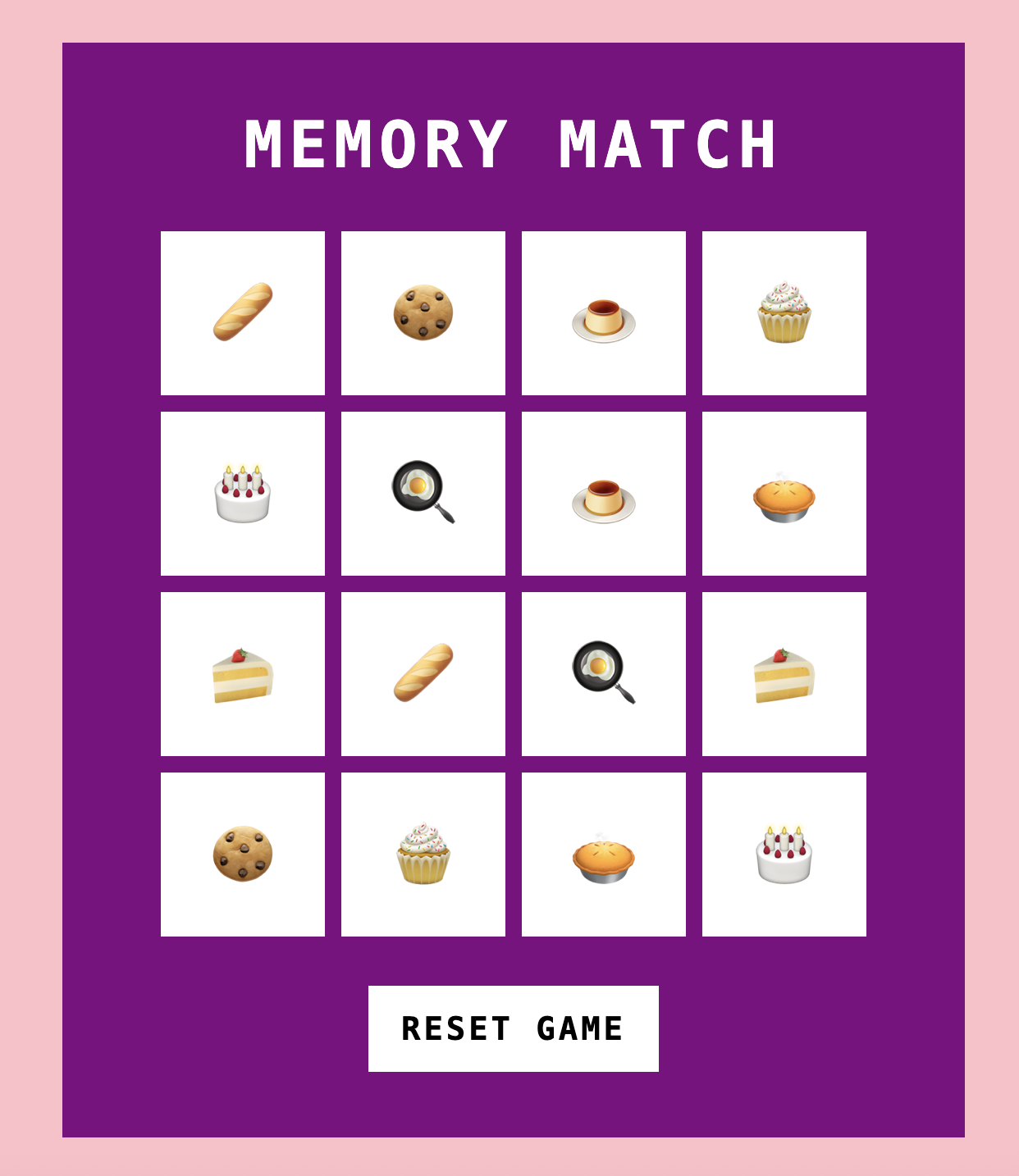Image resolution: width=1019 pixels, height=1176 pixels.
Task: Select the shortcake card right of third-row fried egg
Action: [x=784, y=674]
